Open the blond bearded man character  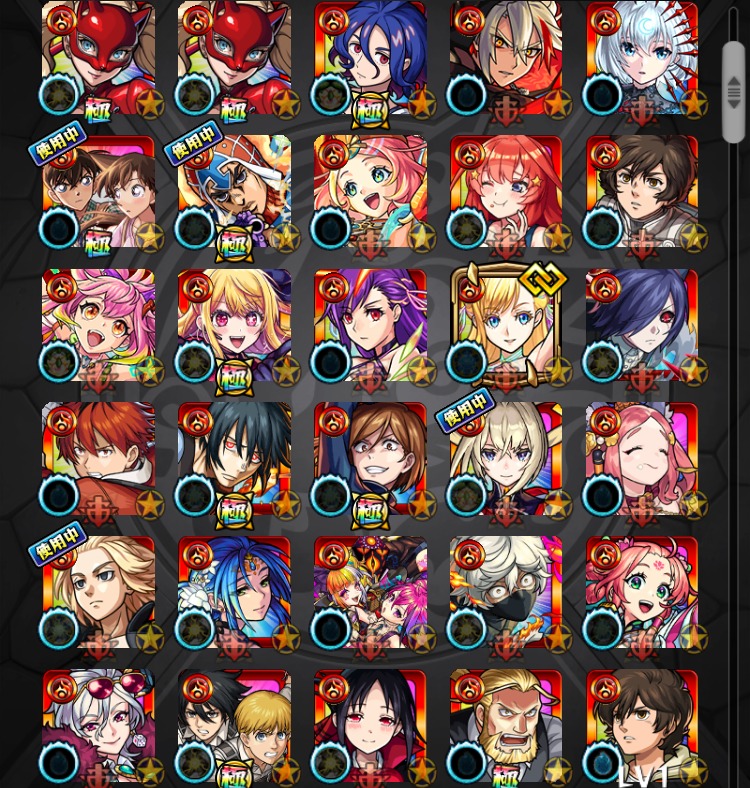coord(506,726)
